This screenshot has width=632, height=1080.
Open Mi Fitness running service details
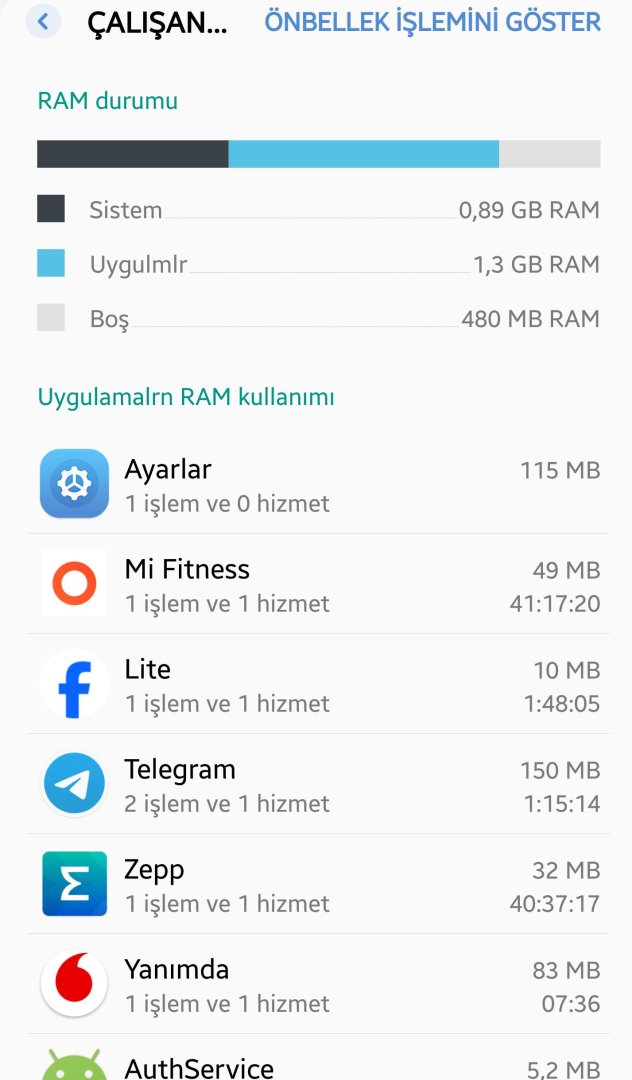[x=316, y=584]
